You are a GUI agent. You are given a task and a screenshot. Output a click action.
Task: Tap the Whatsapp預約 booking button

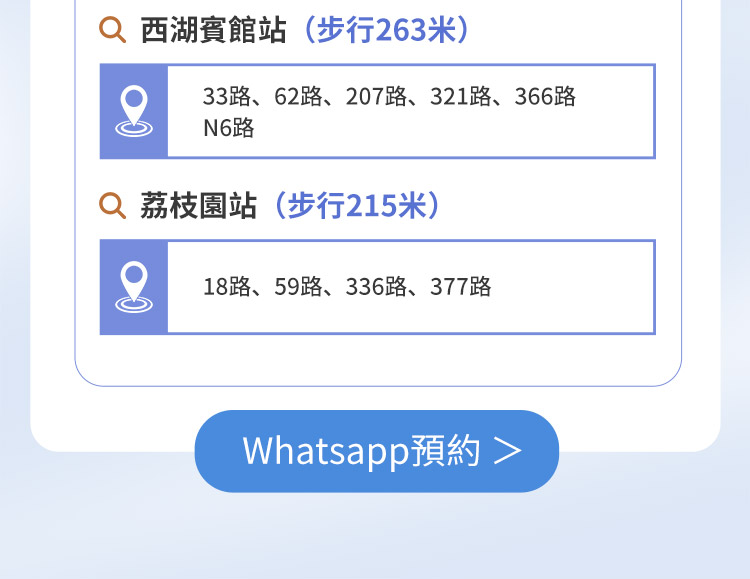click(x=376, y=451)
